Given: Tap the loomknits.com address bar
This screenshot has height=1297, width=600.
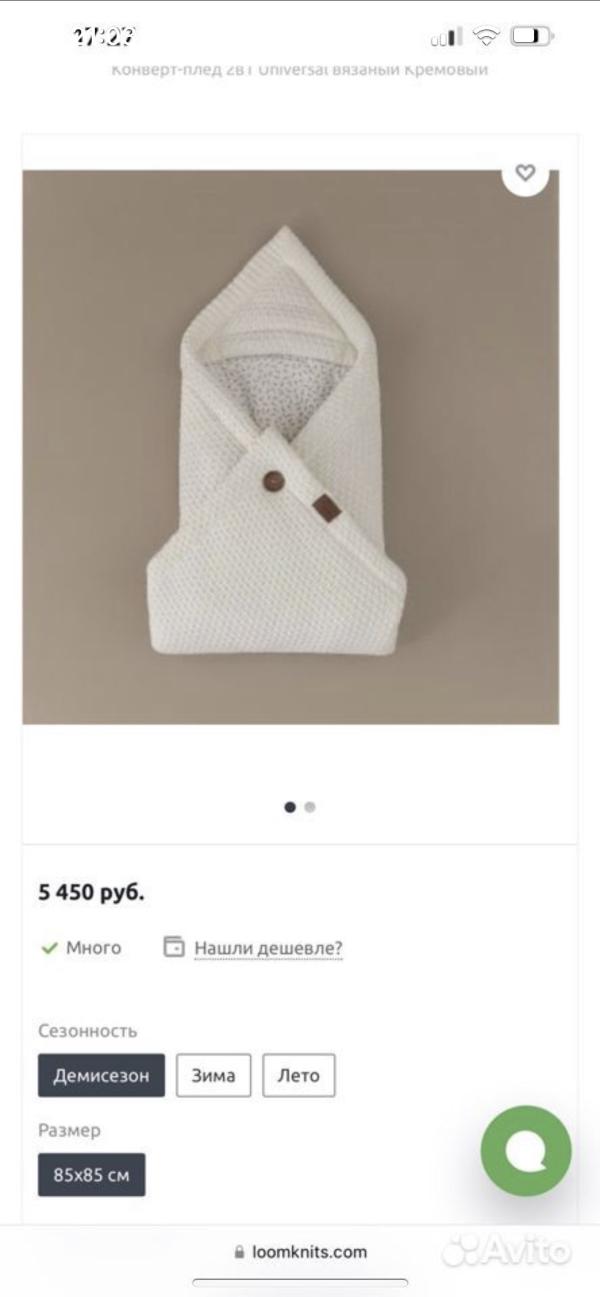Looking at the screenshot, I should pyautogui.click(x=300, y=1251).
